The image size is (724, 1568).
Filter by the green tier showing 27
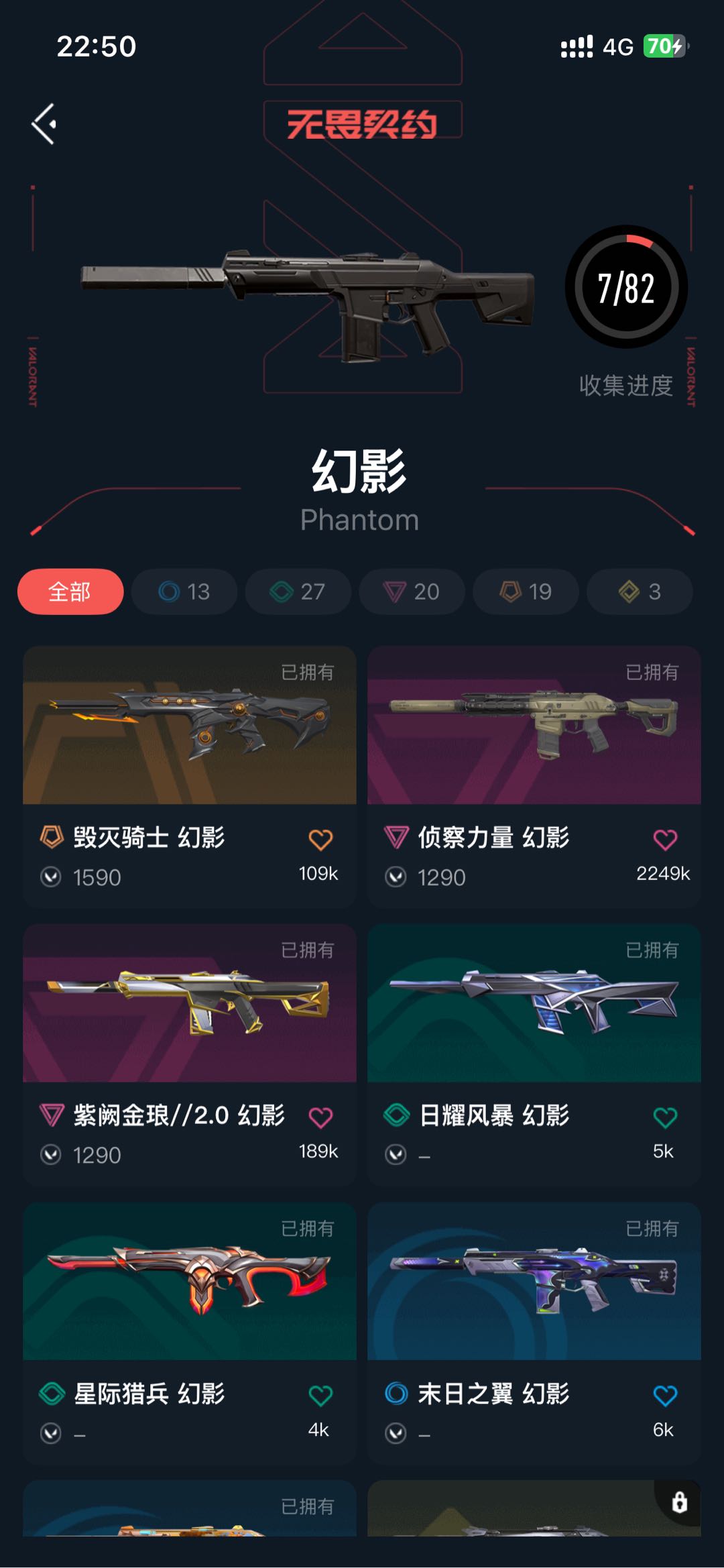pyautogui.click(x=298, y=592)
